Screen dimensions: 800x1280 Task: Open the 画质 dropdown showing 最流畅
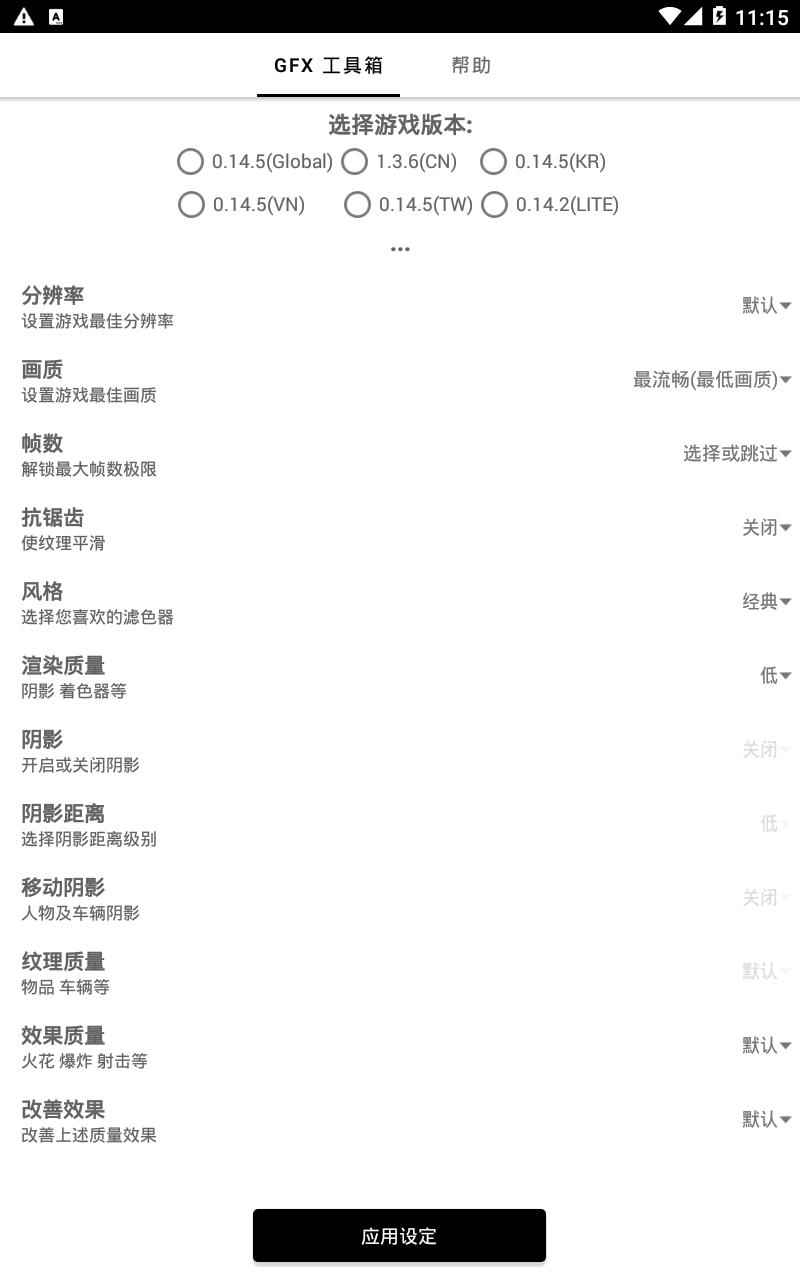[x=713, y=380]
